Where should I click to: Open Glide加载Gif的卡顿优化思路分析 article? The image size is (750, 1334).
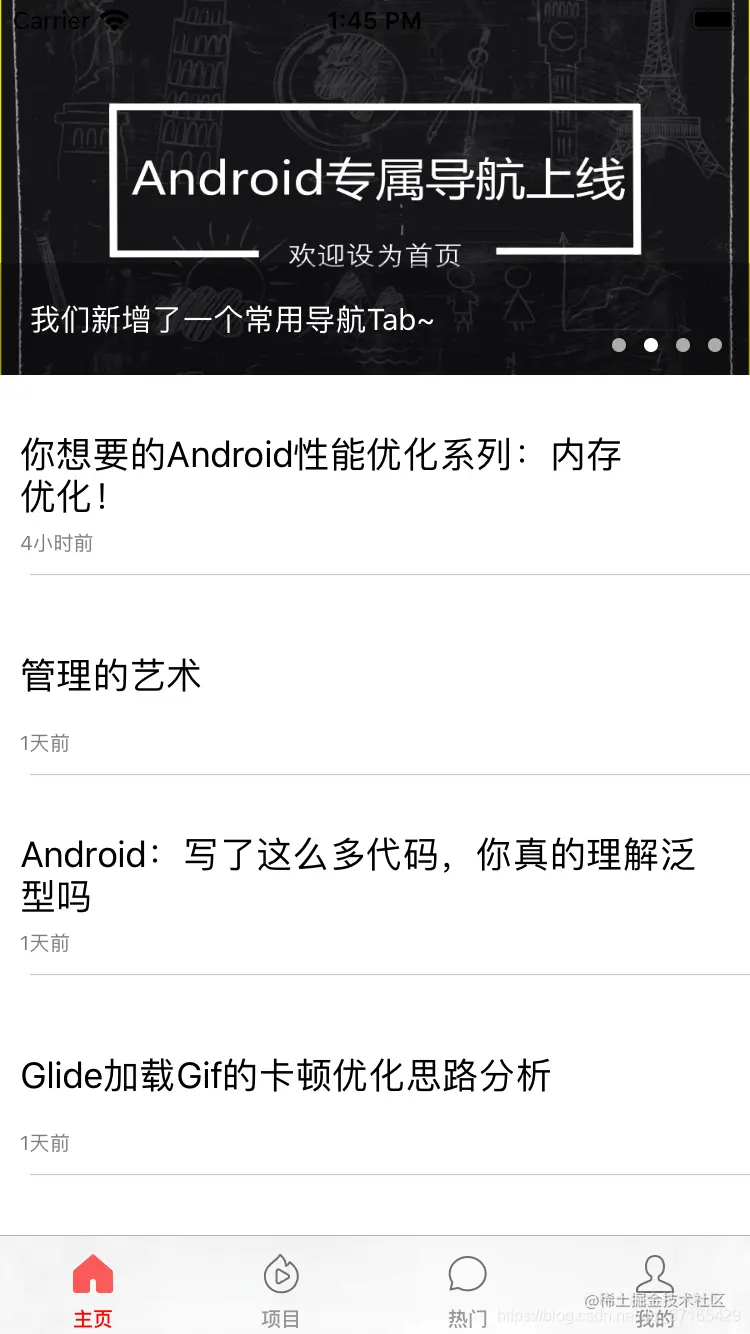pos(286,1077)
